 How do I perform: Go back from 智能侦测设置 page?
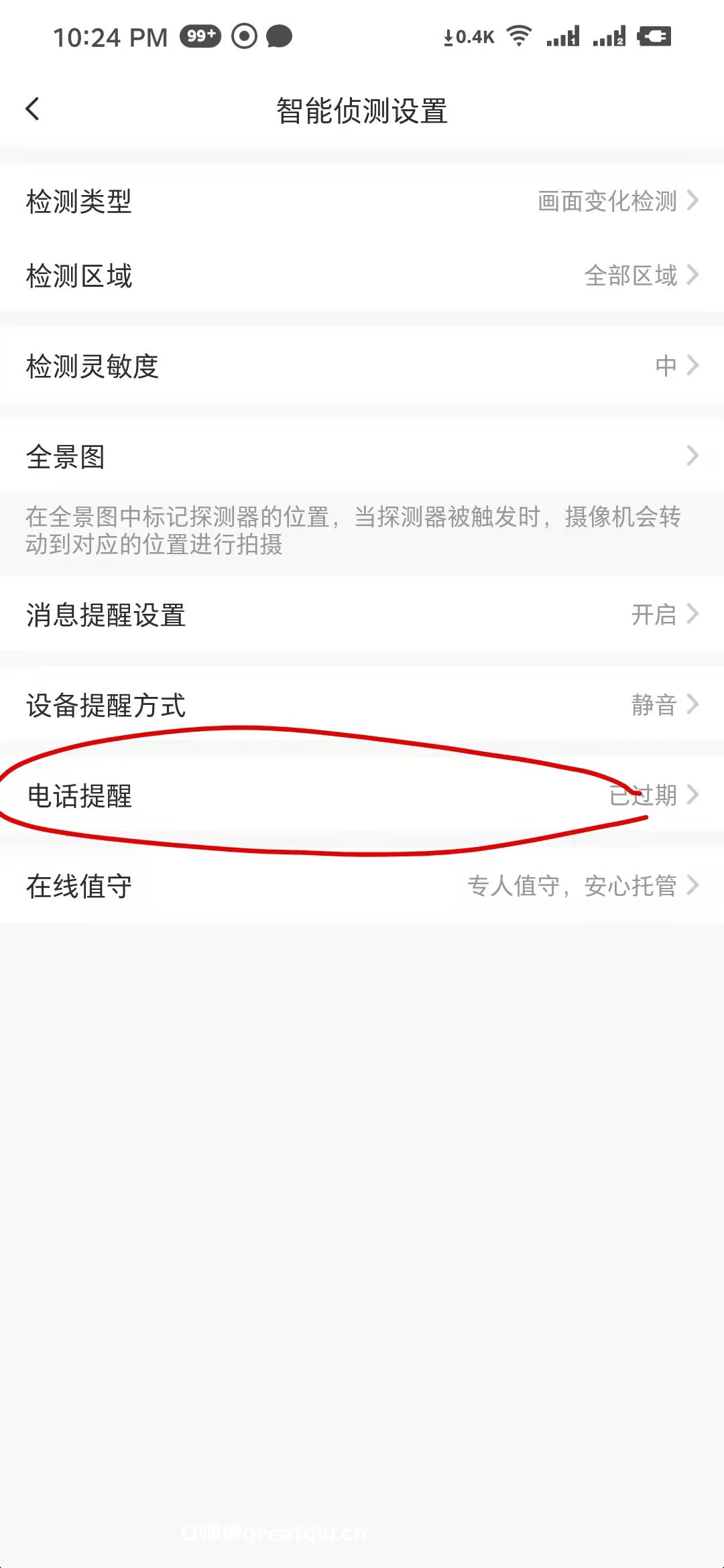(x=32, y=109)
